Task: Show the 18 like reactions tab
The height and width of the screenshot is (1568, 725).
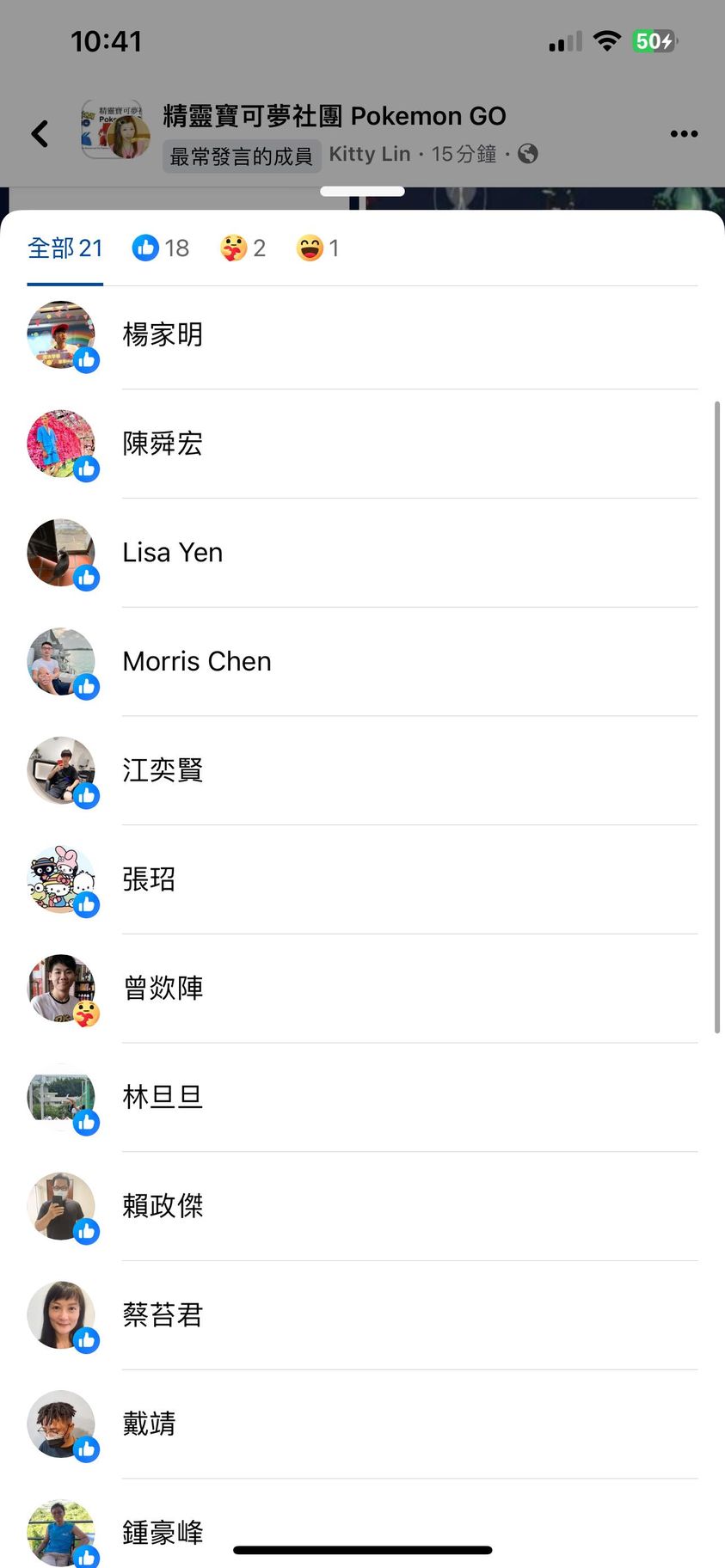Action: click(161, 248)
